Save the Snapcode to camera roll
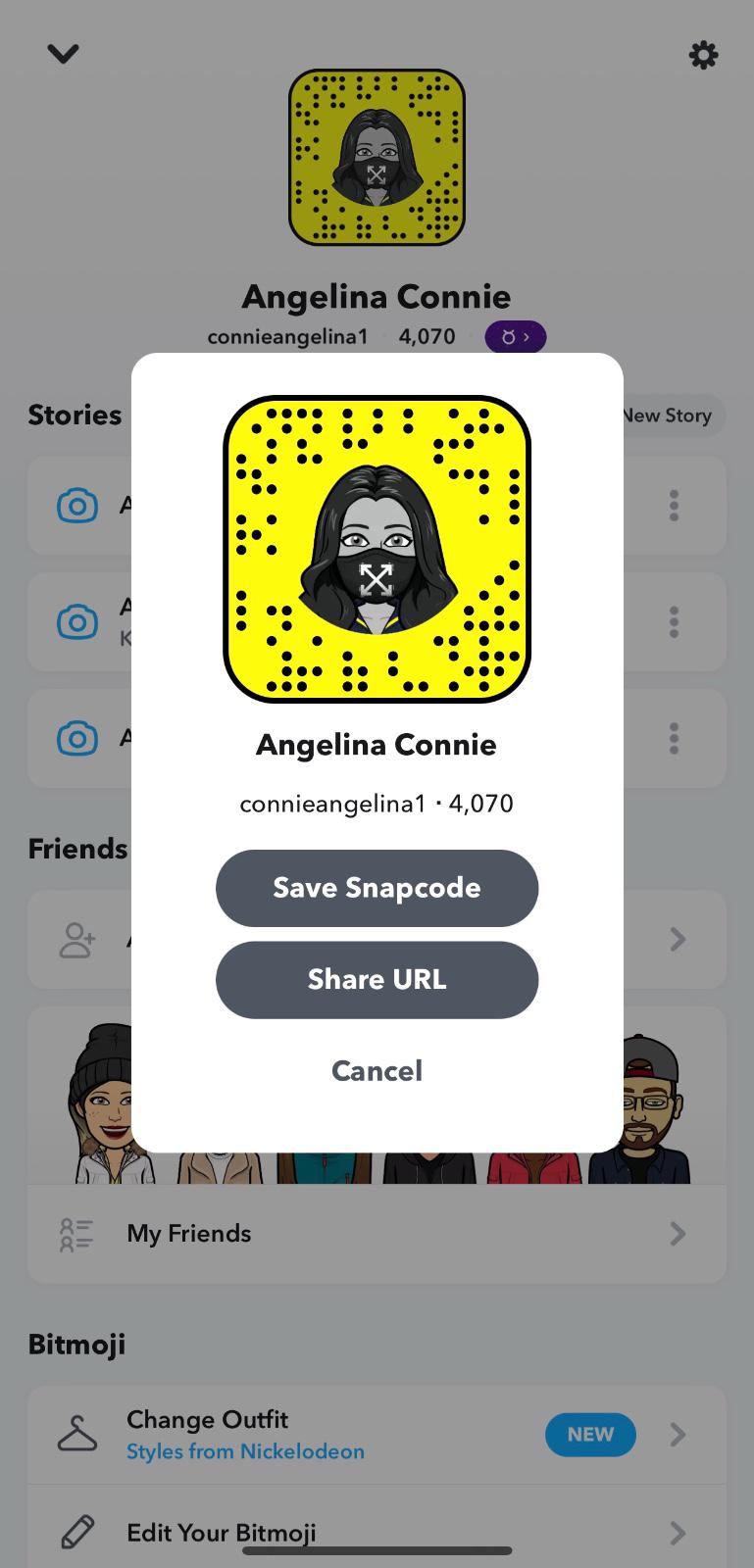Image resolution: width=754 pixels, height=1568 pixels. [x=377, y=888]
